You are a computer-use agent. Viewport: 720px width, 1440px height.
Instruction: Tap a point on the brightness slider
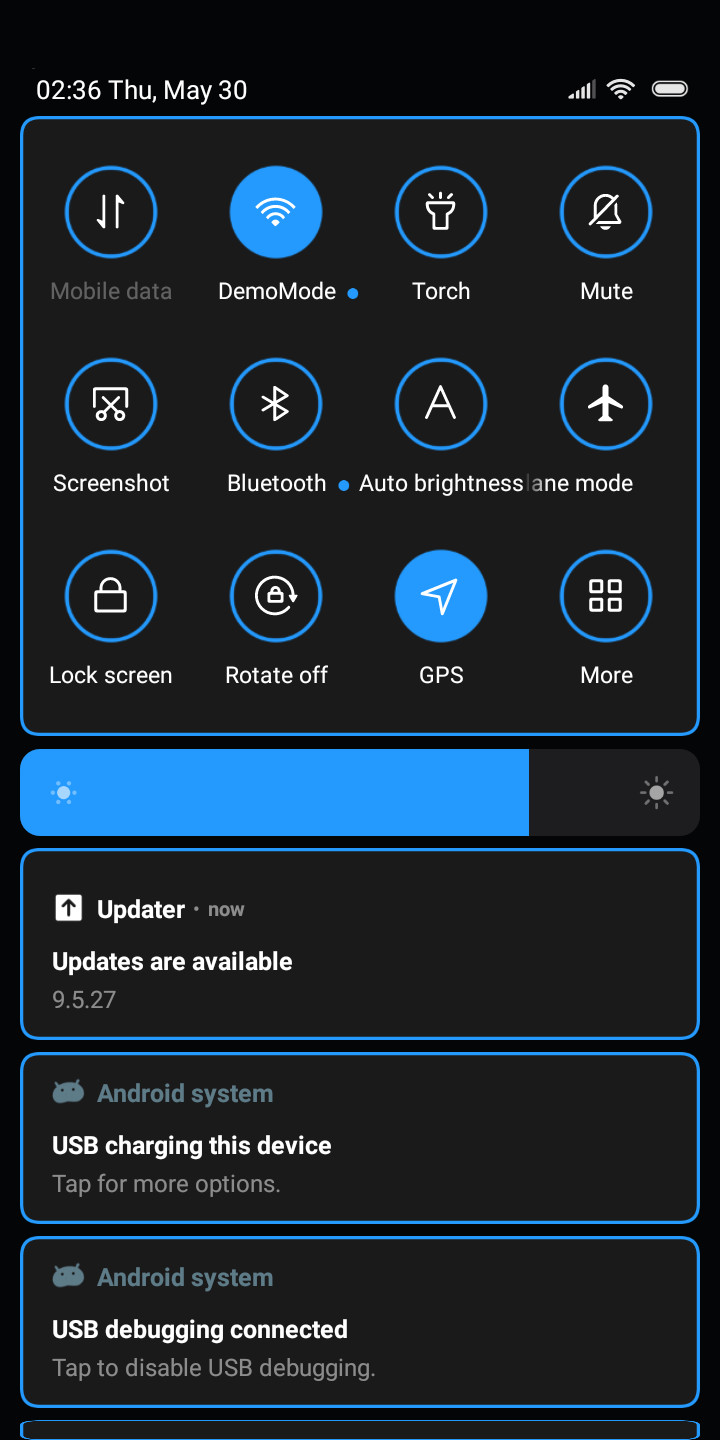[x=360, y=792]
